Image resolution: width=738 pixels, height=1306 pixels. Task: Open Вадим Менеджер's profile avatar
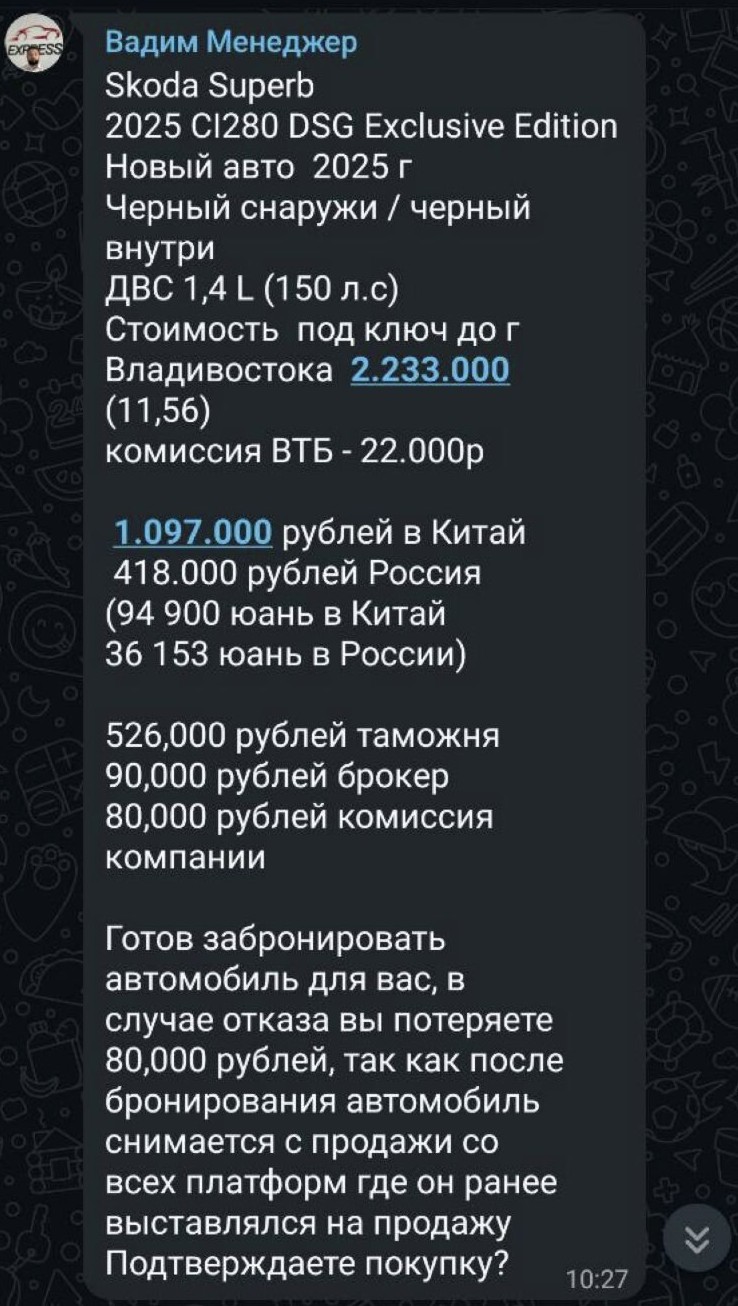37,46
